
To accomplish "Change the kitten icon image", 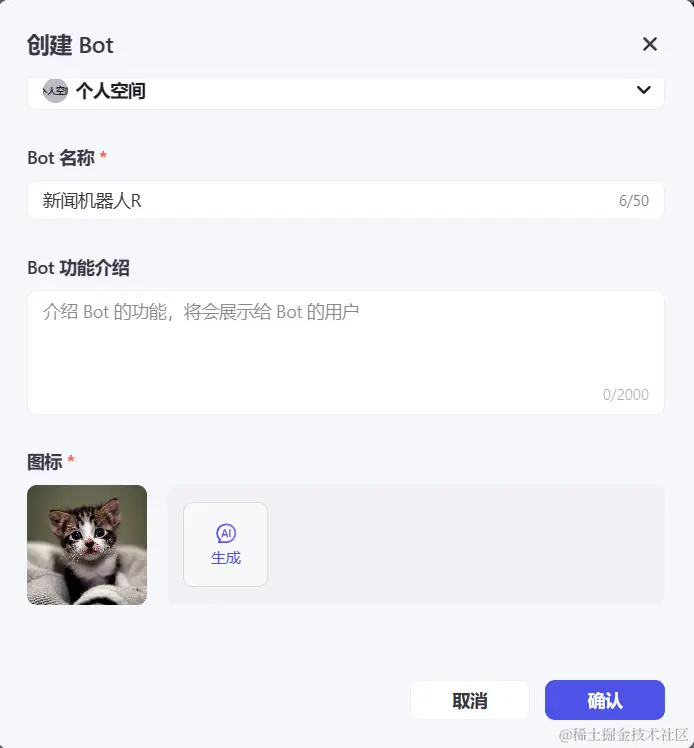I will (x=87, y=545).
